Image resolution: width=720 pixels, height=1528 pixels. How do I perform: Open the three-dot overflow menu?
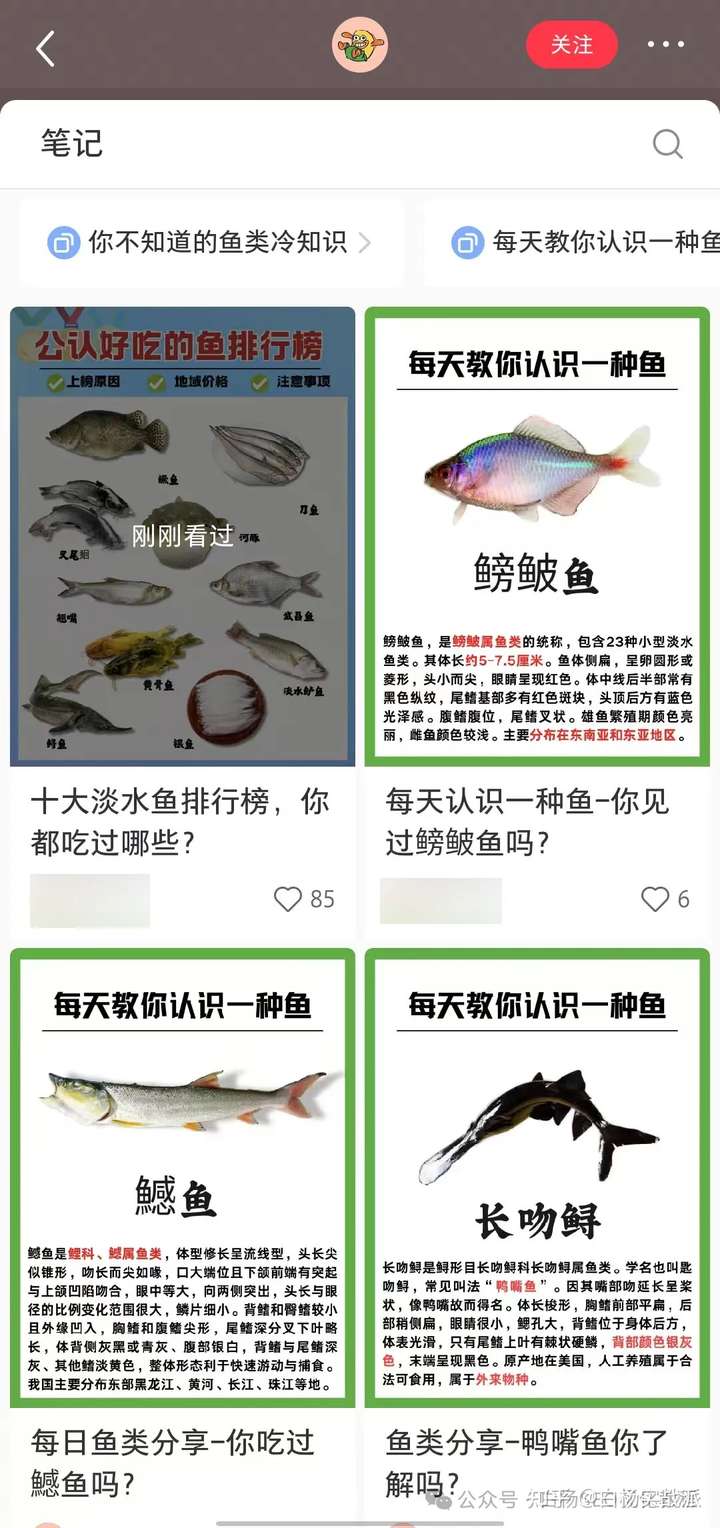coord(666,45)
